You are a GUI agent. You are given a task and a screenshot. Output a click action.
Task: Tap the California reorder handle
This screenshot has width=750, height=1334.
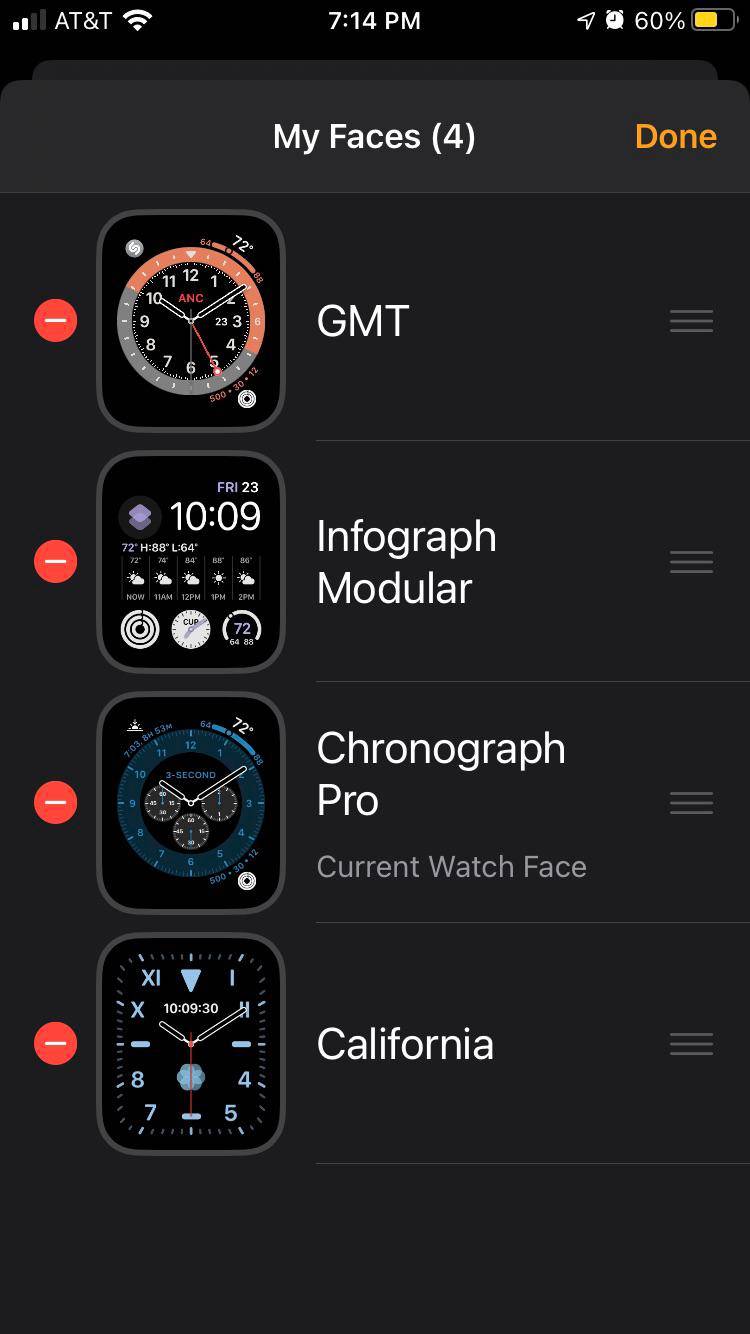click(x=691, y=1044)
